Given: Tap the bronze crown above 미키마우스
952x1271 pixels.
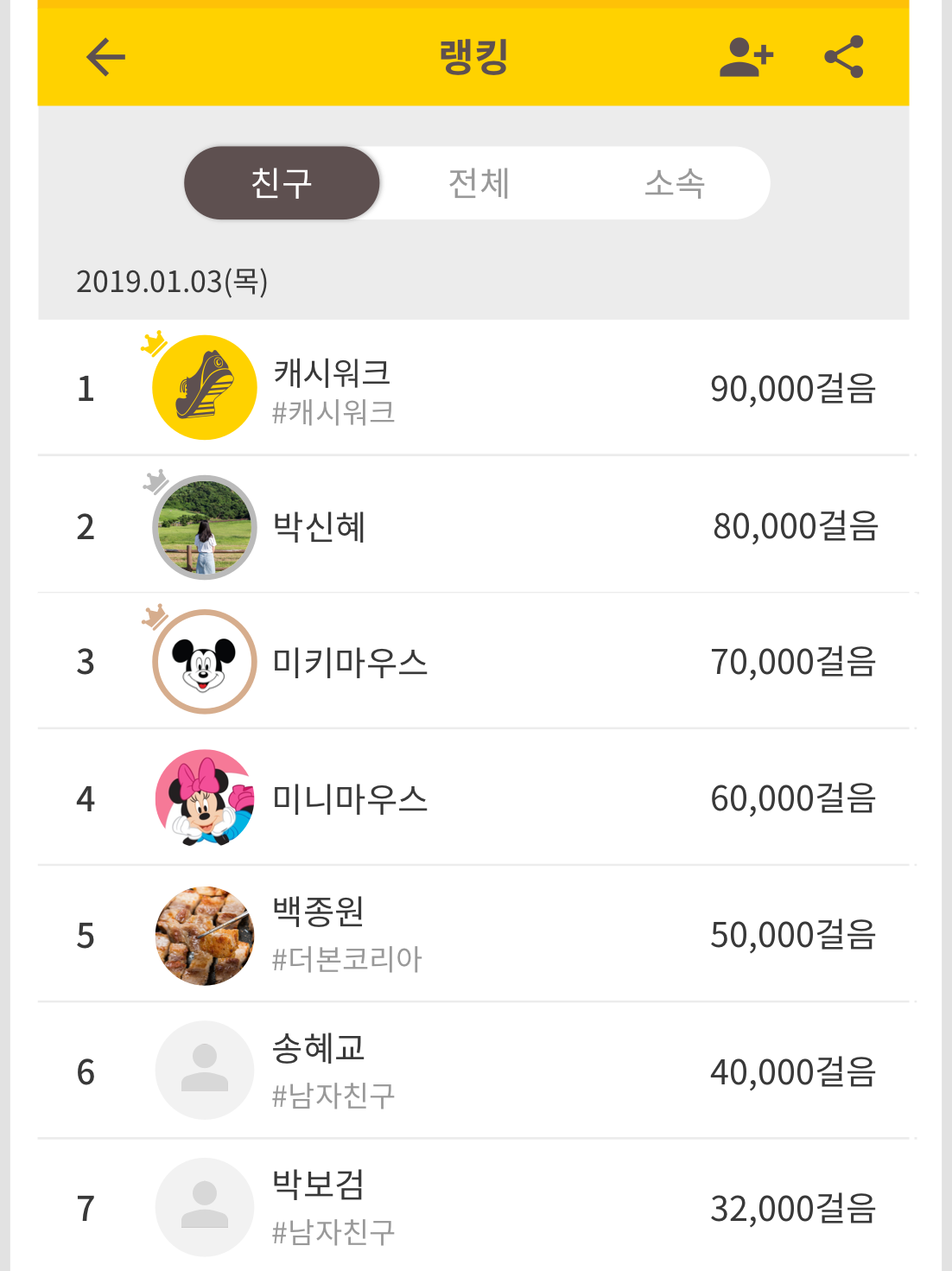Looking at the screenshot, I should point(155,620).
